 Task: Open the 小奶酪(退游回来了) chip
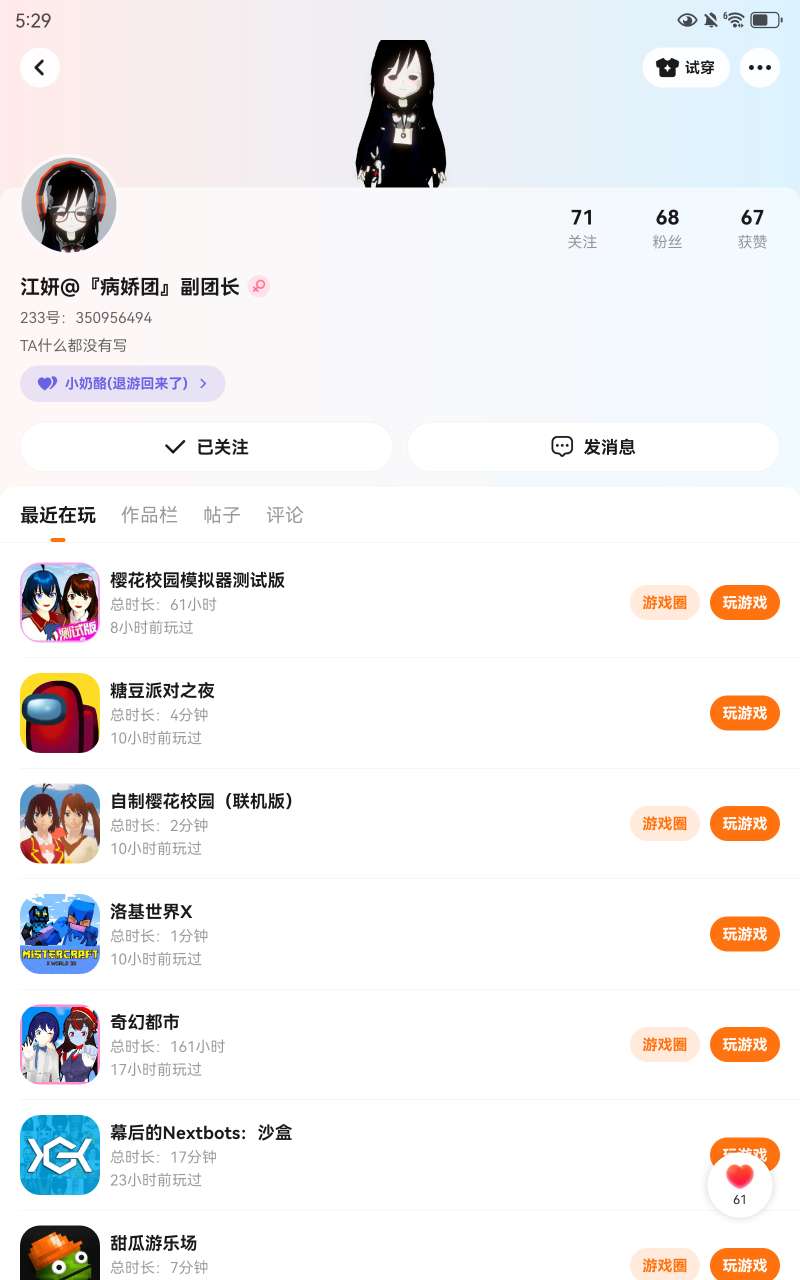(x=122, y=383)
